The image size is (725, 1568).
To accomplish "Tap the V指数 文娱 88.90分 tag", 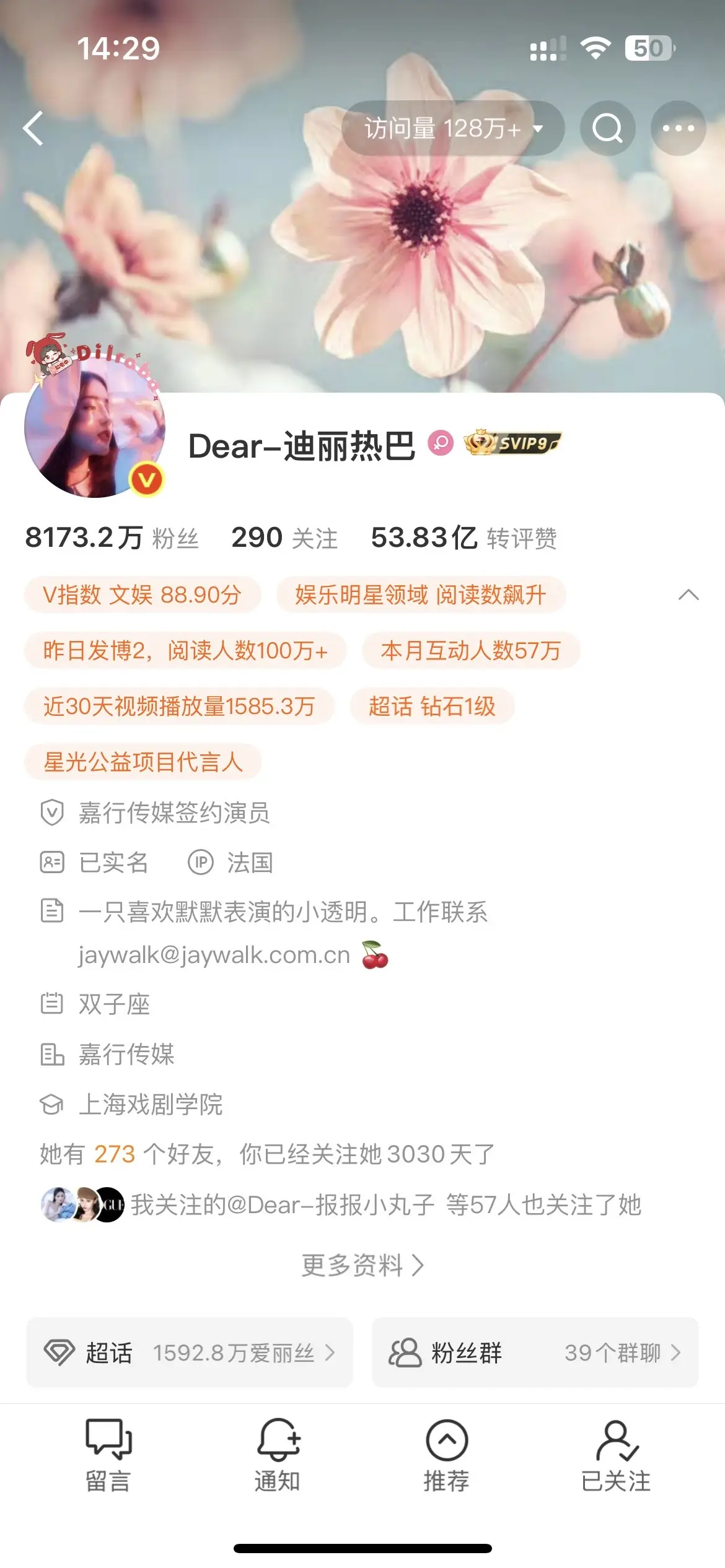I will pyautogui.click(x=141, y=595).
